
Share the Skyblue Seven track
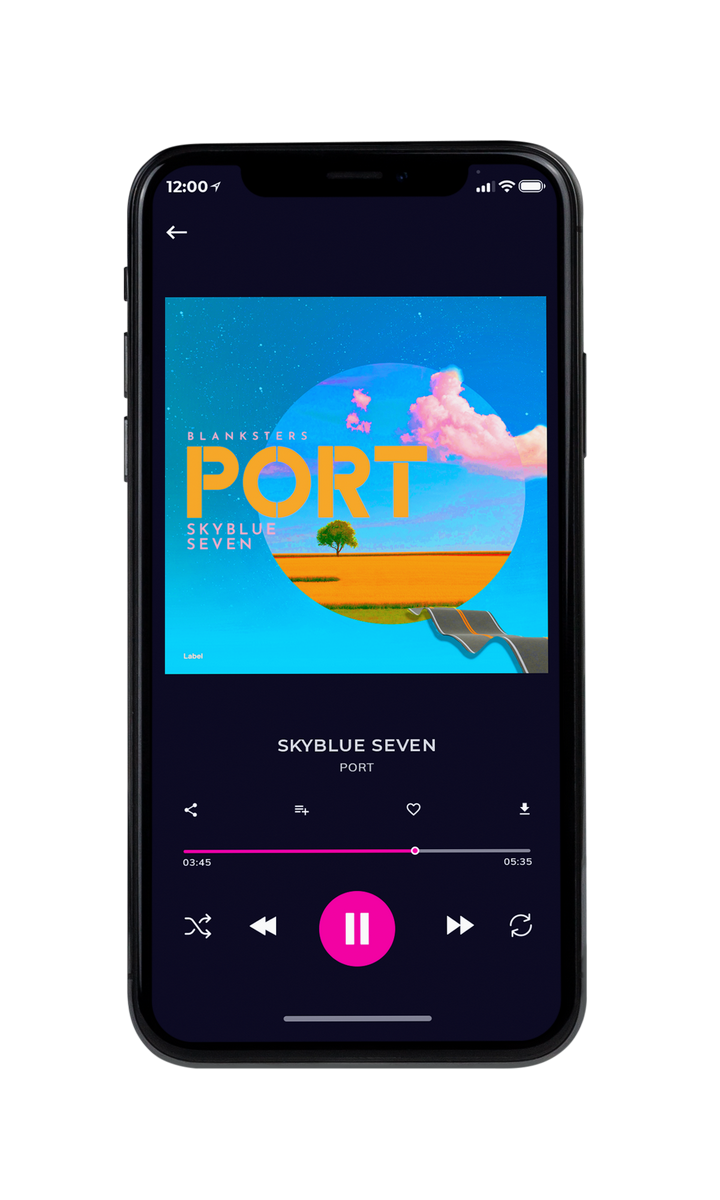[x=191, y=810]
